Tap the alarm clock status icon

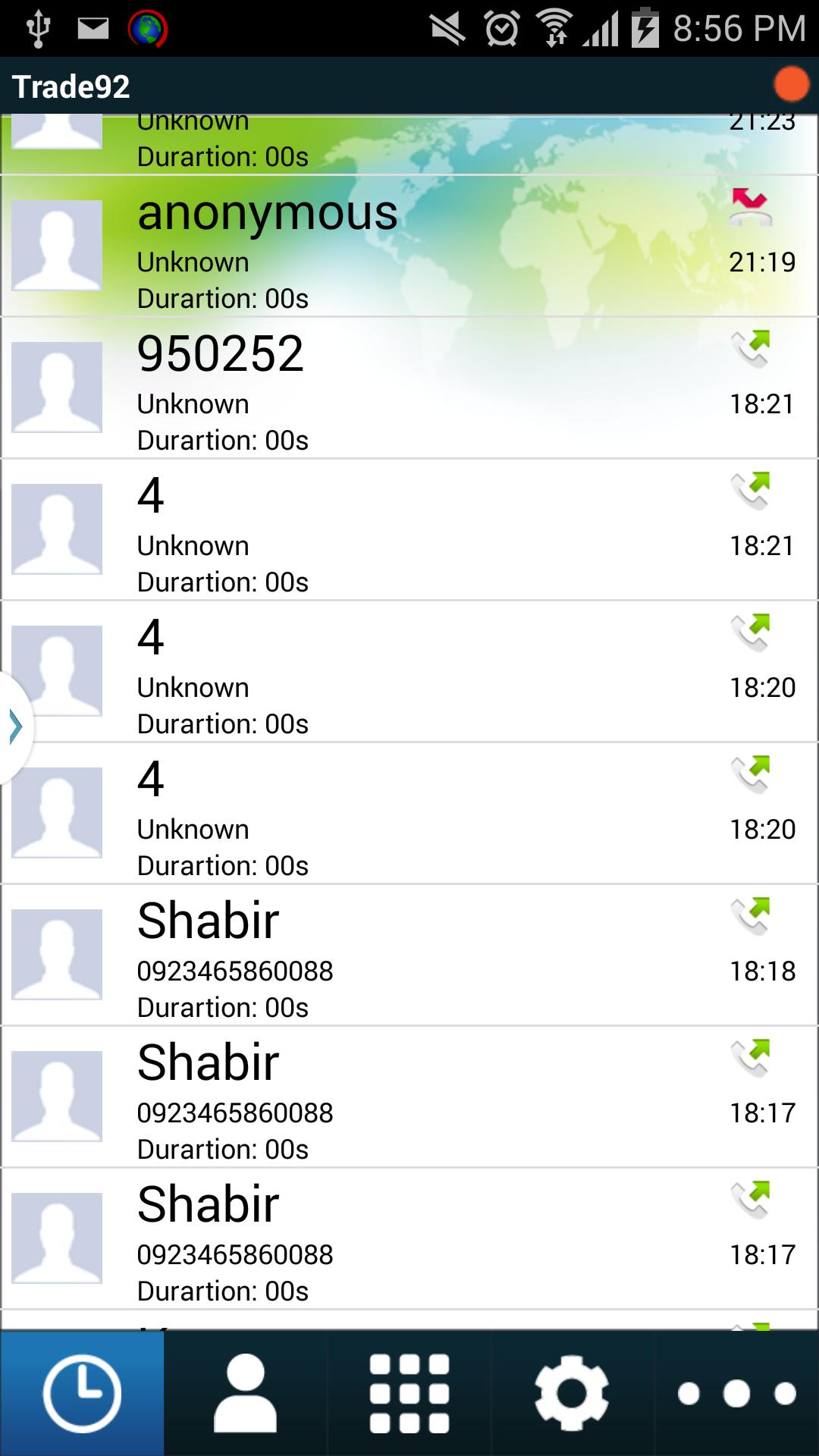(500, 27)
